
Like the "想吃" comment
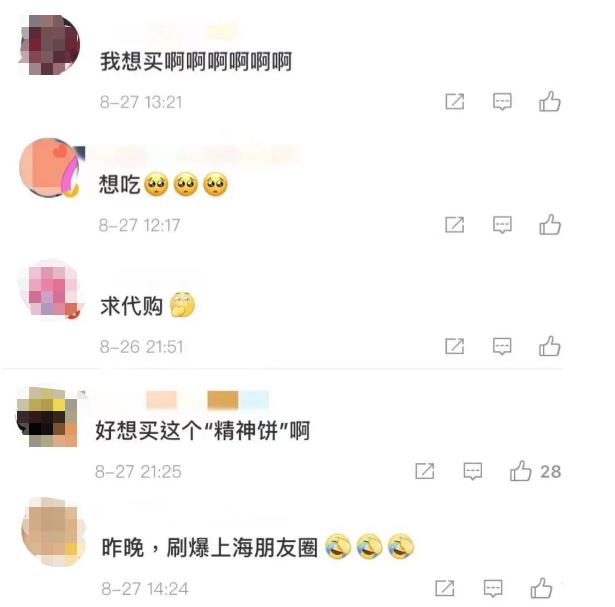549,224
